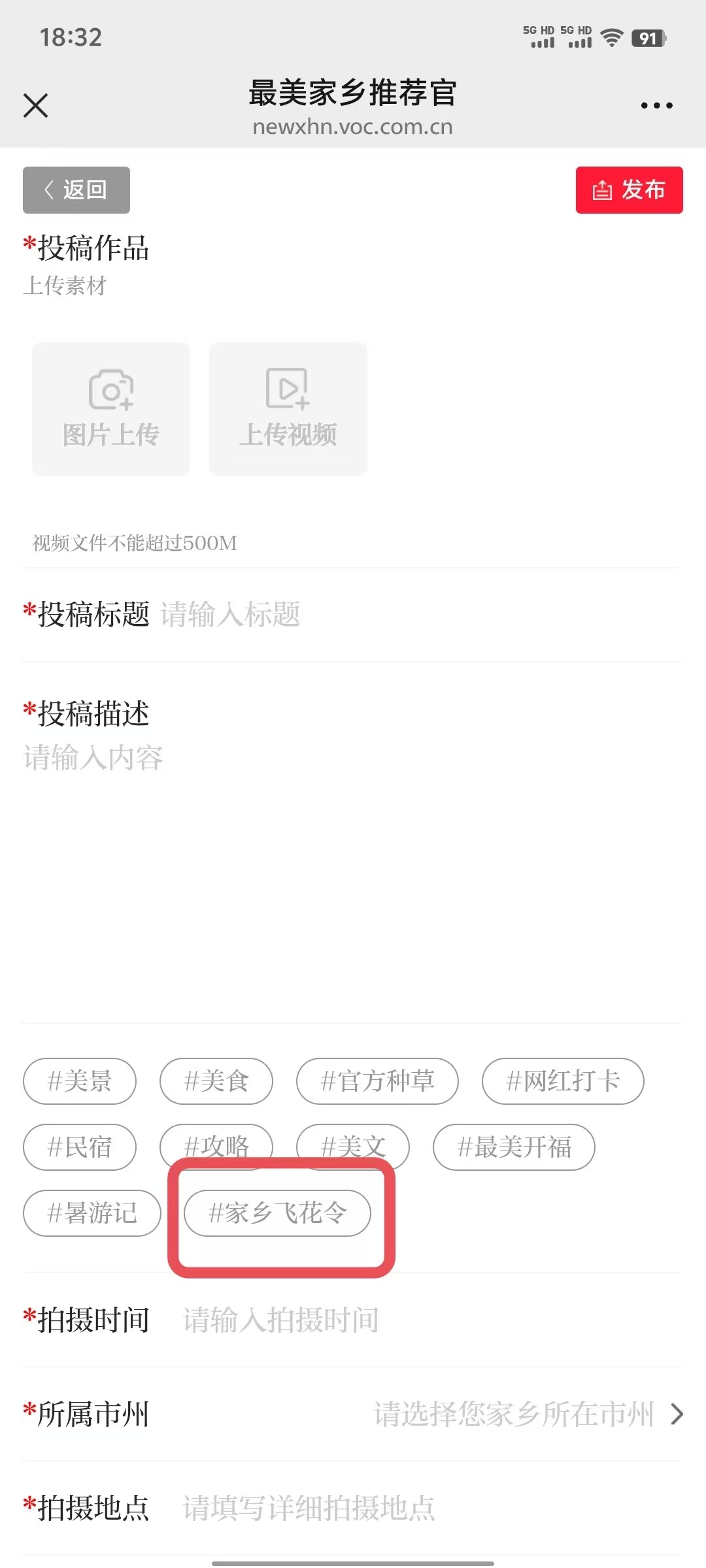Pick the #官方种草 tag chip

(x=377, y=1081)
